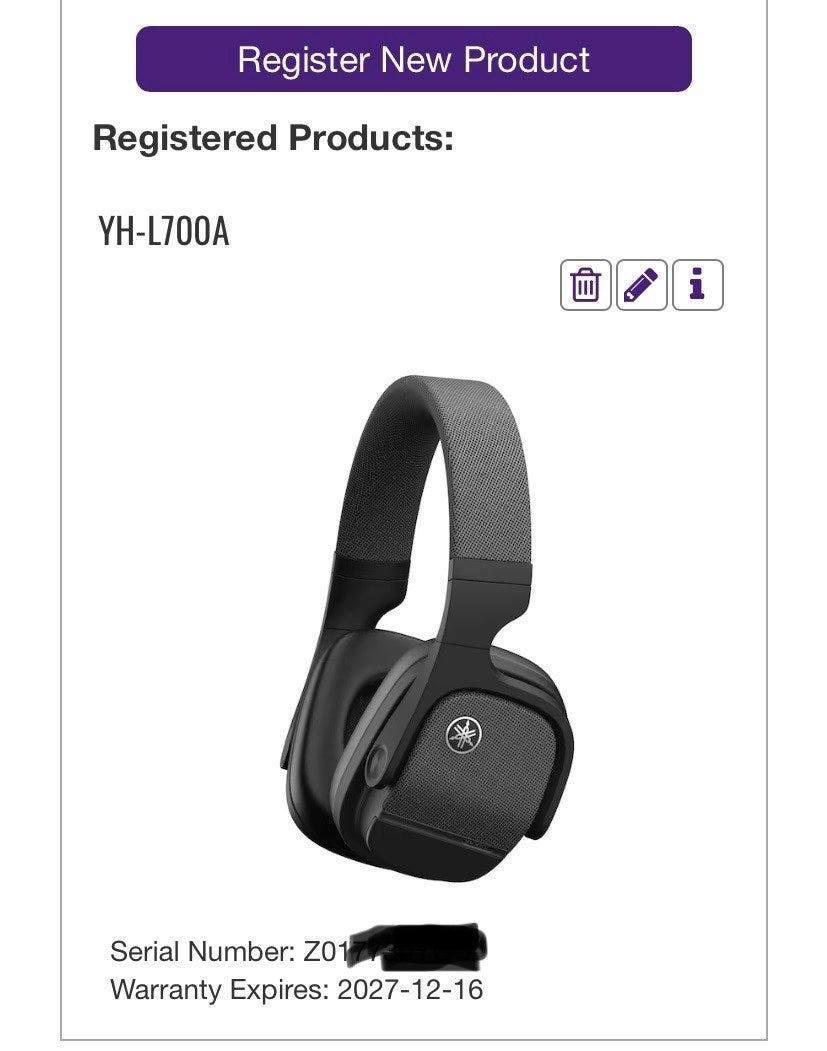827x1051 pixels.
Task: Delete the registered YH-L700A product
Action: 585,285
